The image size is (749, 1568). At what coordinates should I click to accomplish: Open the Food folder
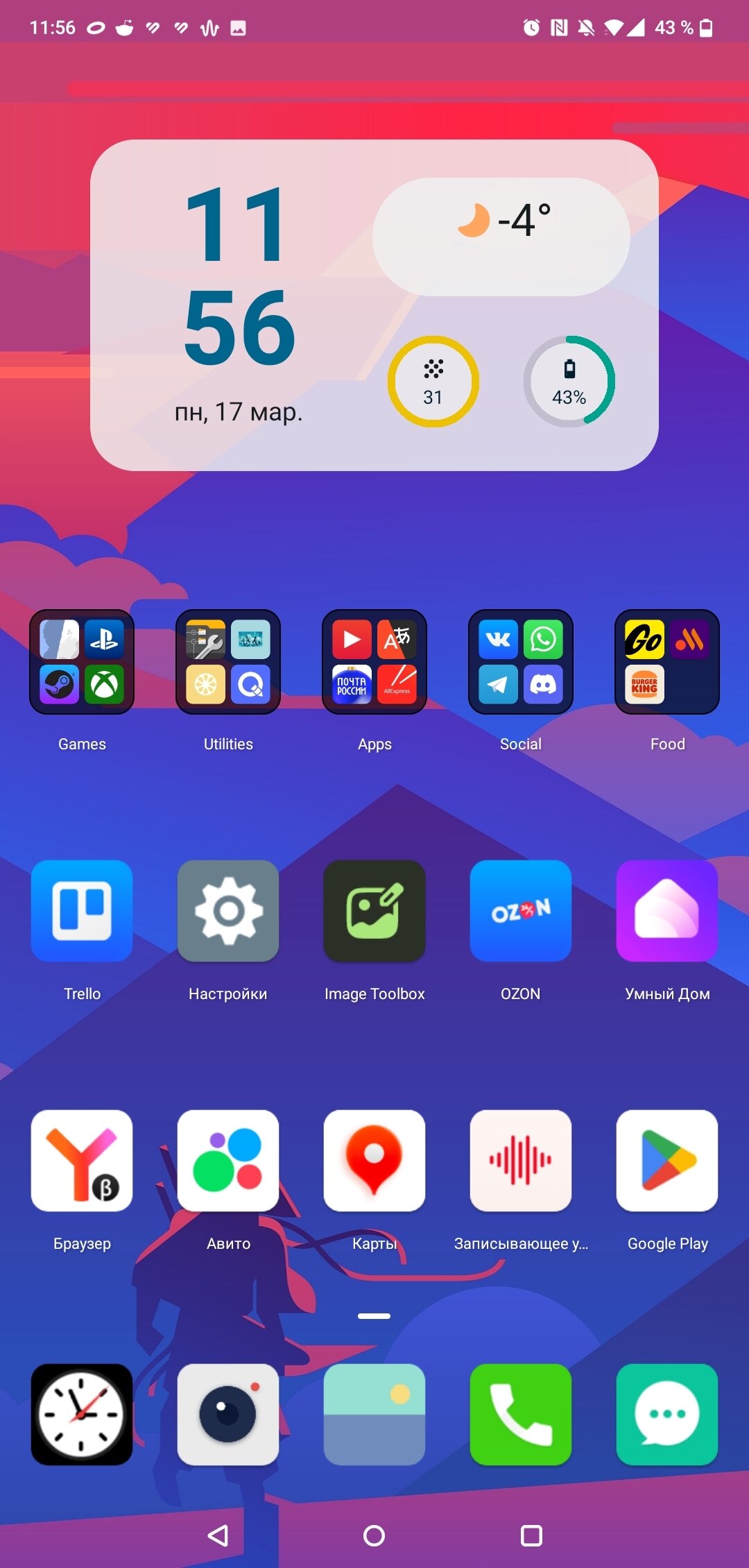[667, 662]
